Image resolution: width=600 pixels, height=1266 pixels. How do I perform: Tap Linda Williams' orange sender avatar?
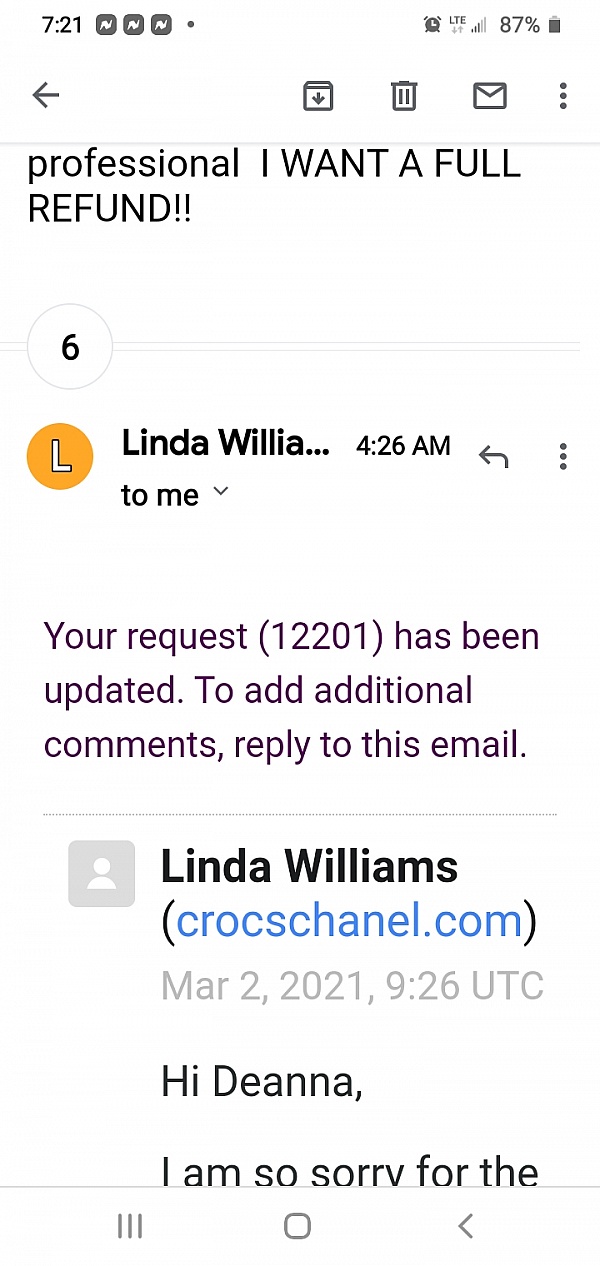point(60,457)
